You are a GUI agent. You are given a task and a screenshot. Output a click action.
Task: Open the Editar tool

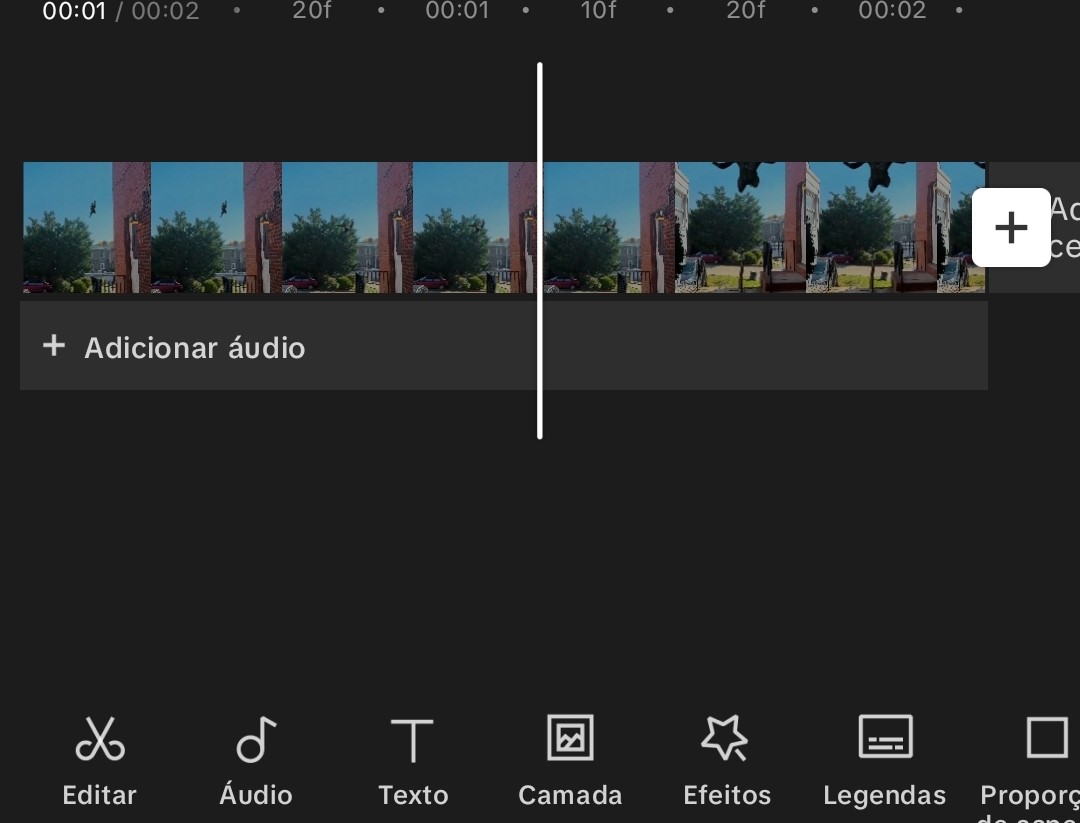(99, 760)
